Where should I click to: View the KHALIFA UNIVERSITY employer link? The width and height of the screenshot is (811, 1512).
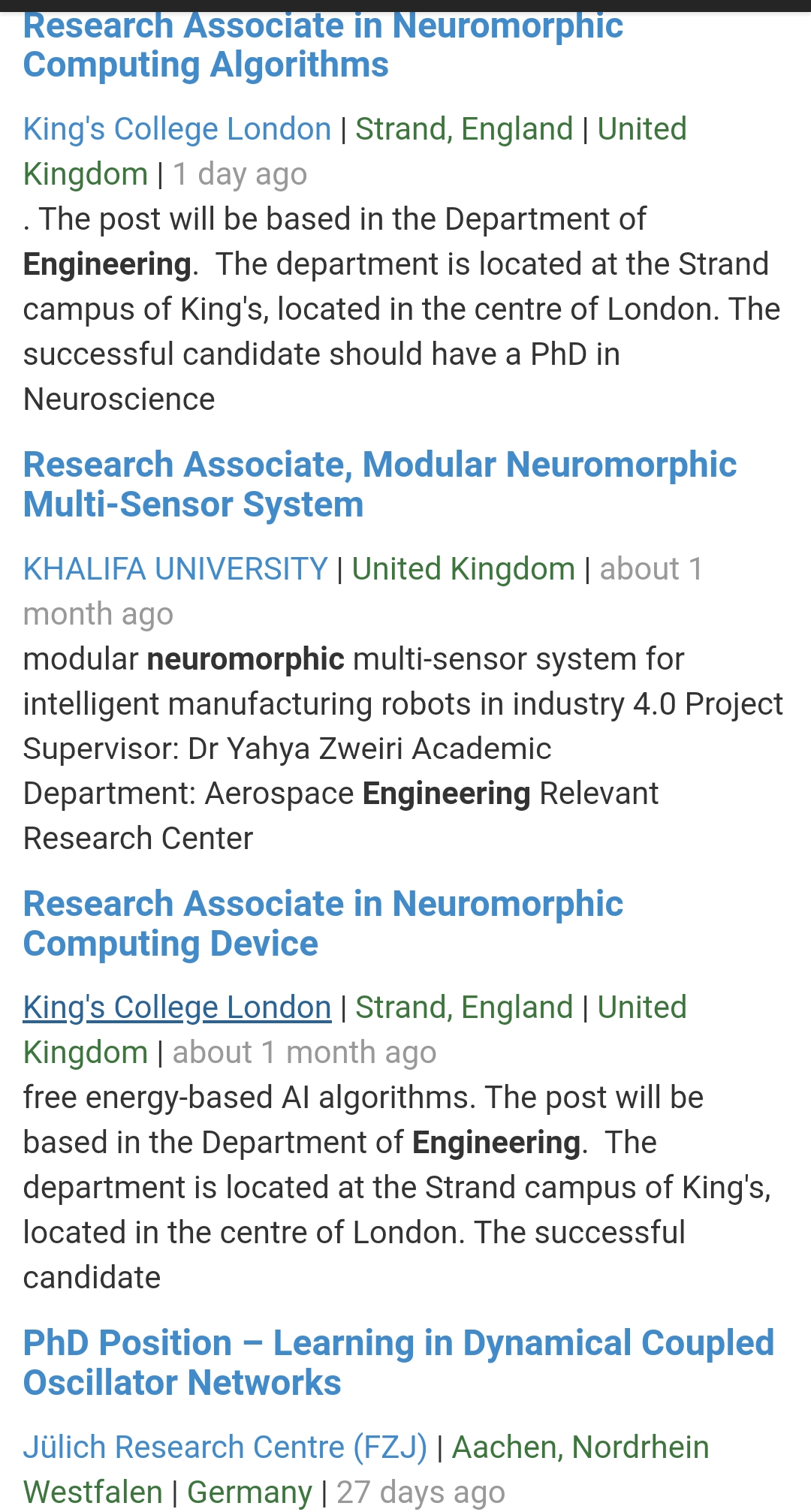tap(175, 569)
